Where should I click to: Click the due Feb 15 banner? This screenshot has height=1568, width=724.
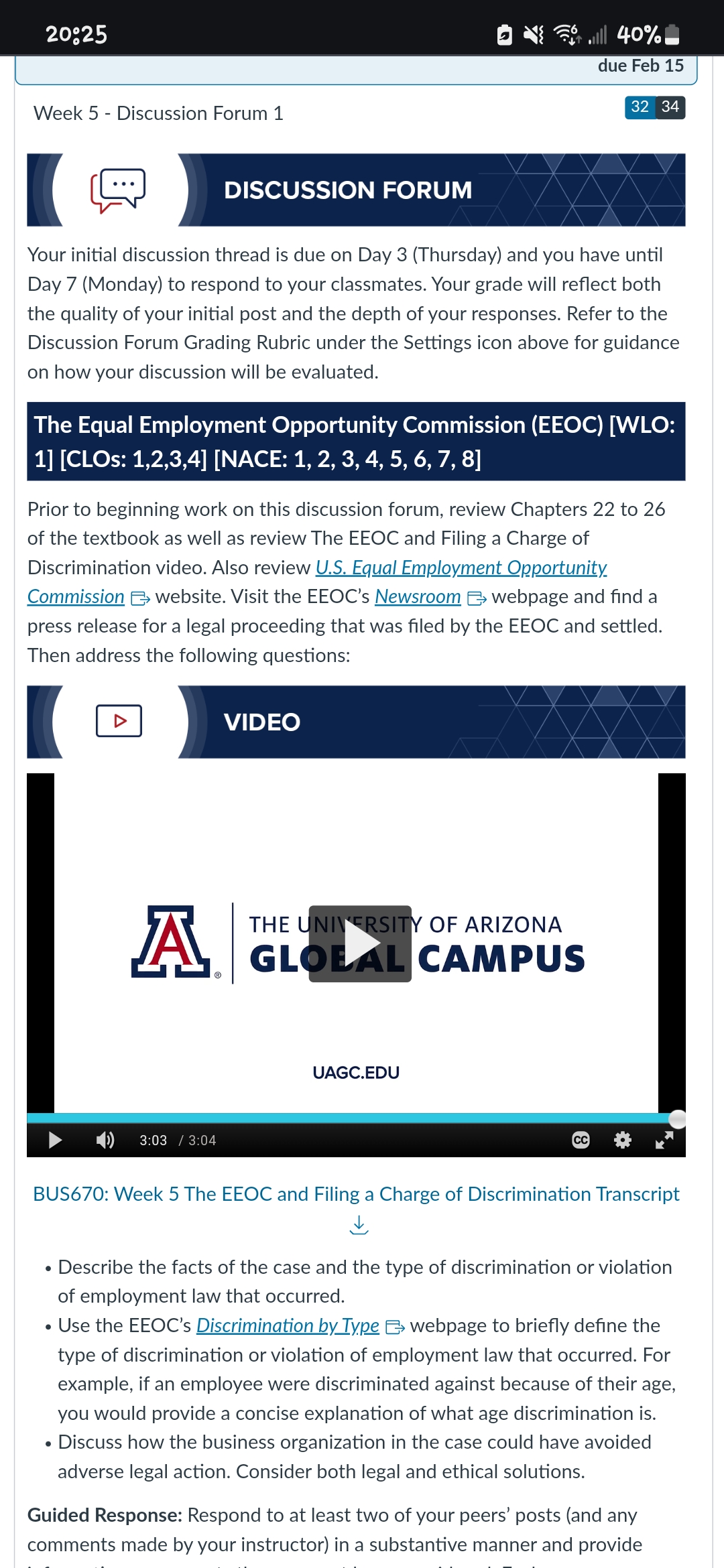coord(640,65)
